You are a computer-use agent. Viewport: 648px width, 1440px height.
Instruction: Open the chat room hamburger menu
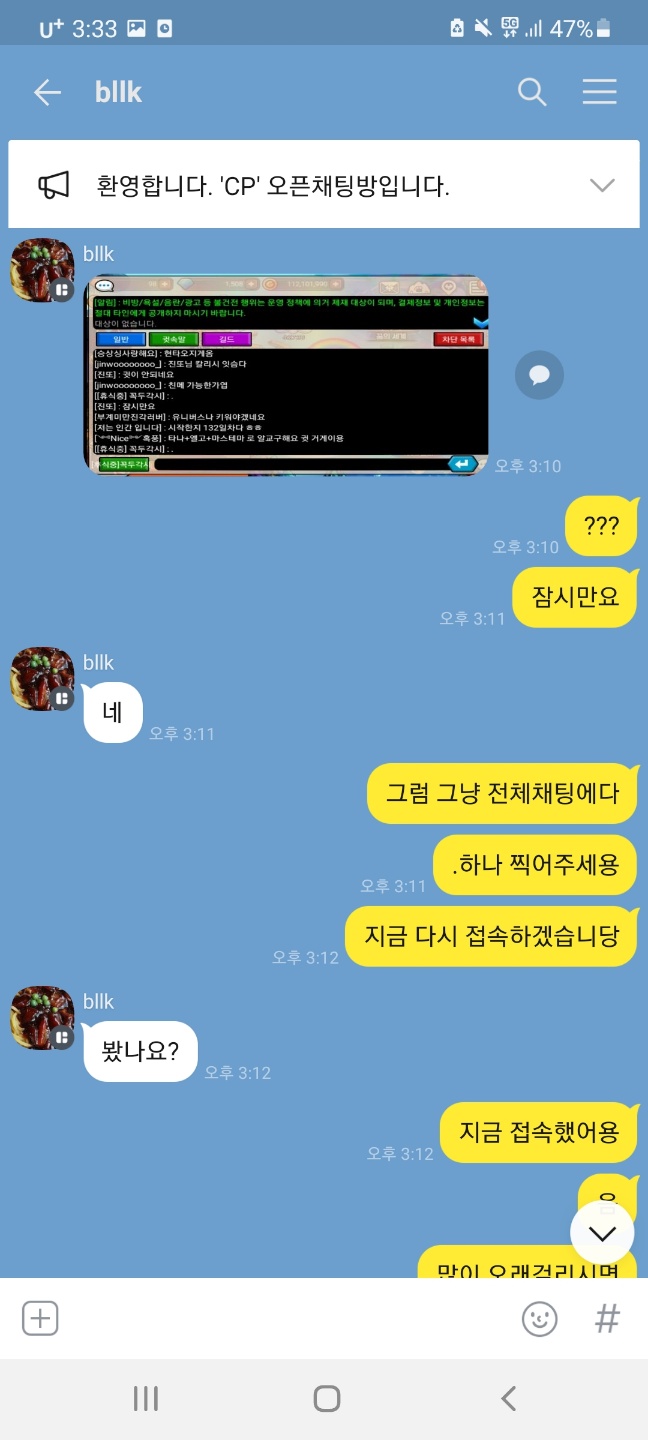(x=599, y=93)
